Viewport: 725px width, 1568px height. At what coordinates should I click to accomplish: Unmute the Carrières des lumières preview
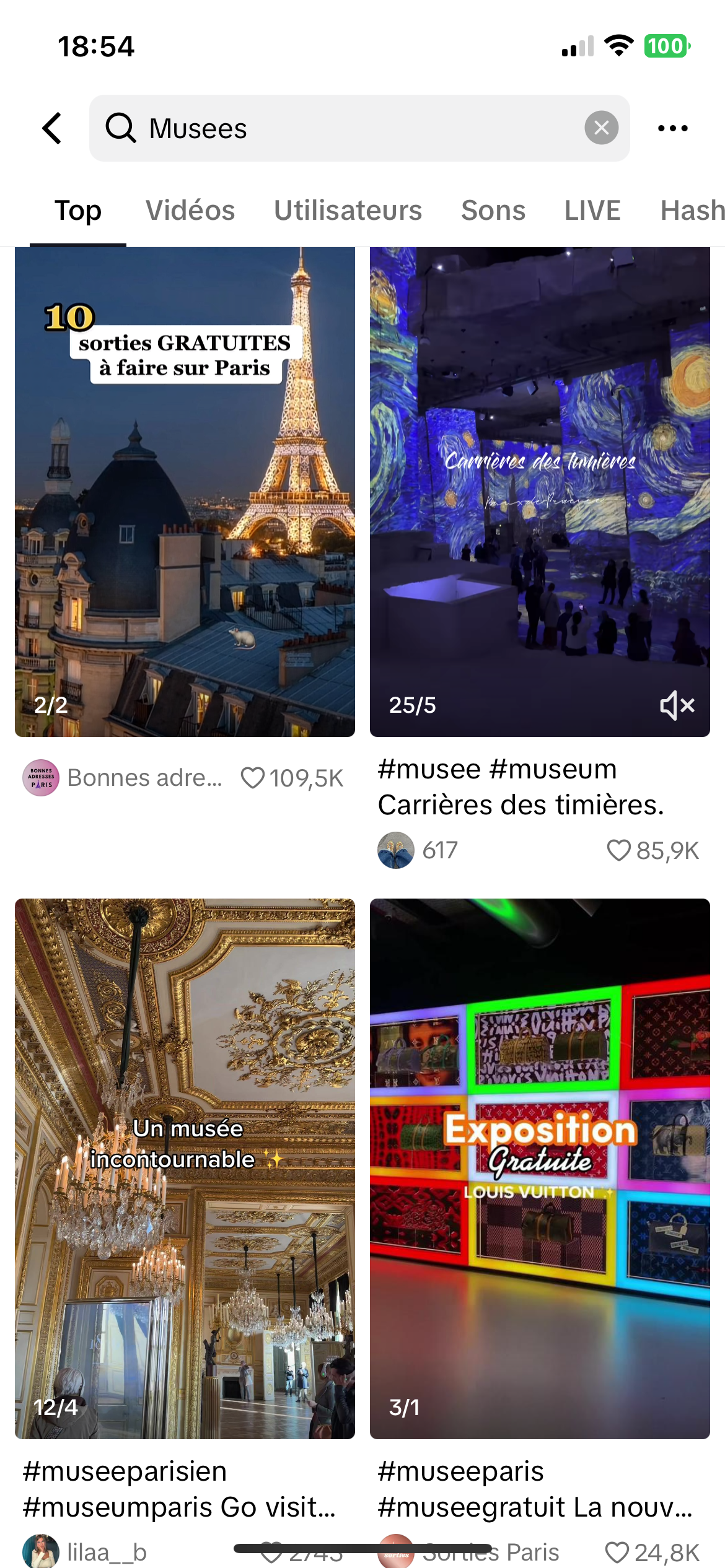coord(677,705)
